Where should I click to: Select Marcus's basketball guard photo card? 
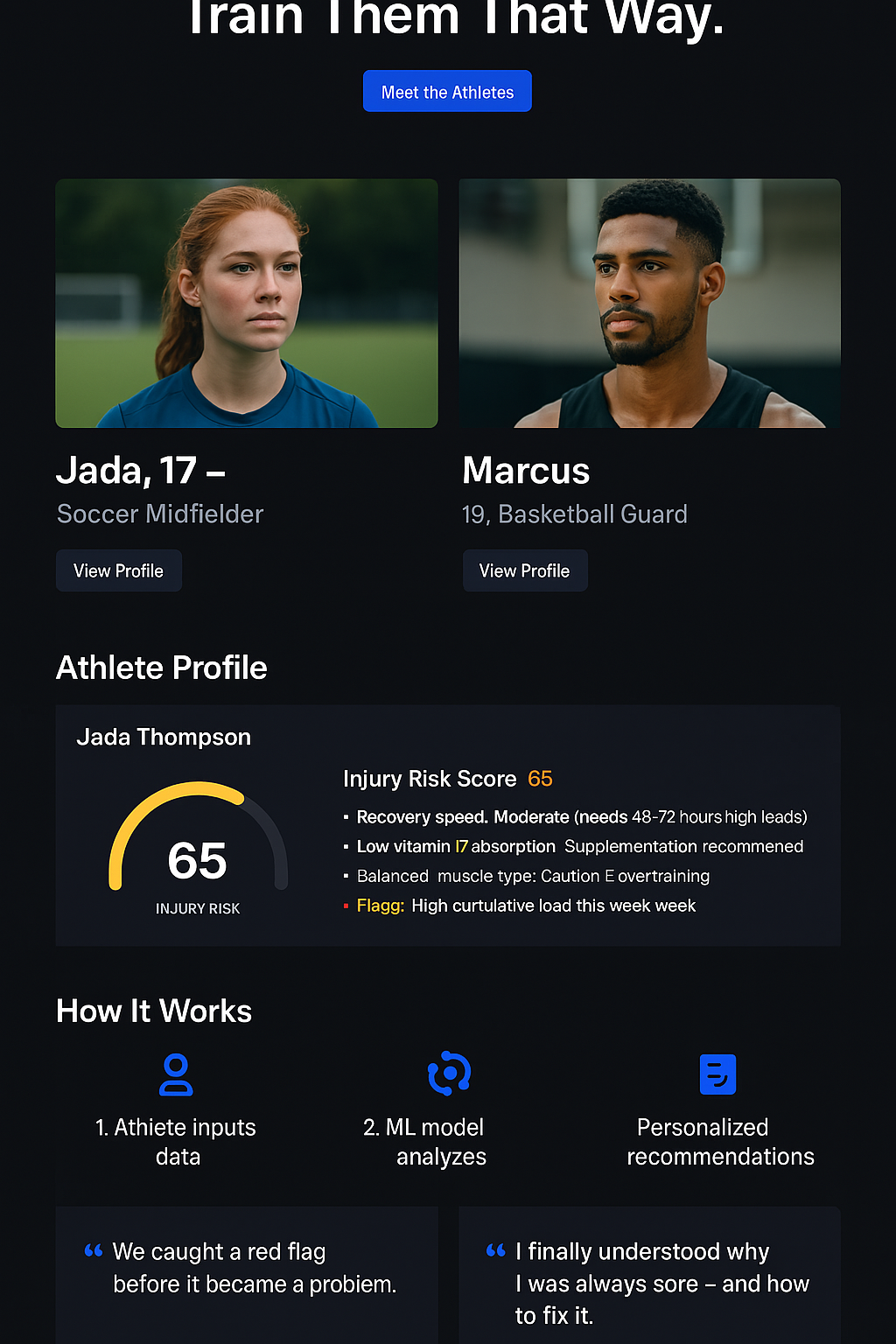pyautogui.click(x=649, y=303)
